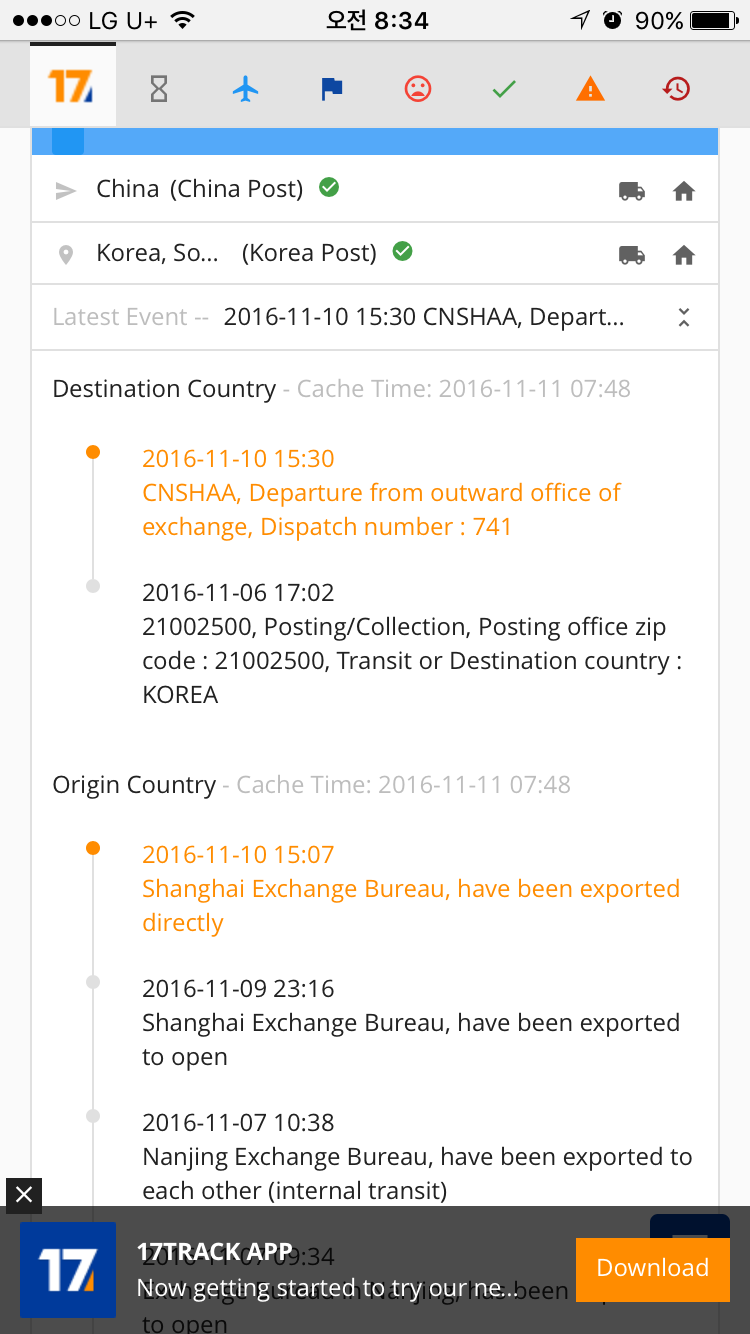
Task: Switch to the delivered checkmark tab
Action: coord(504,89)
